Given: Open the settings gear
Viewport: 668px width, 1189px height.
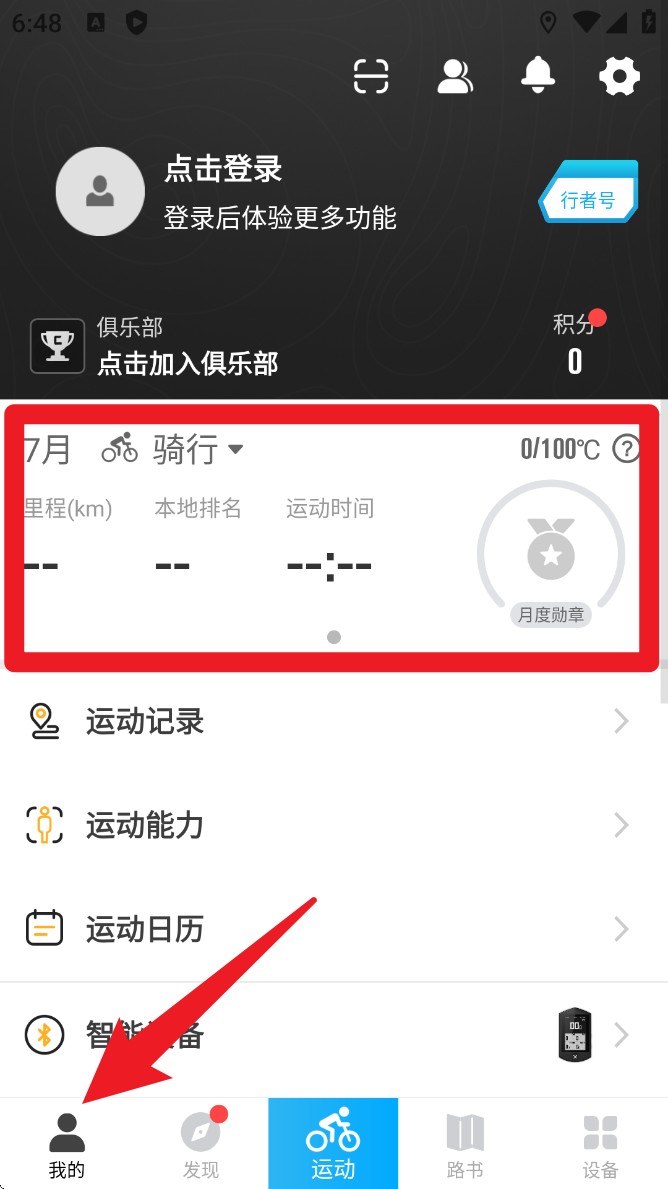Looking at the screenshot, I should click(x=619, y=76).
